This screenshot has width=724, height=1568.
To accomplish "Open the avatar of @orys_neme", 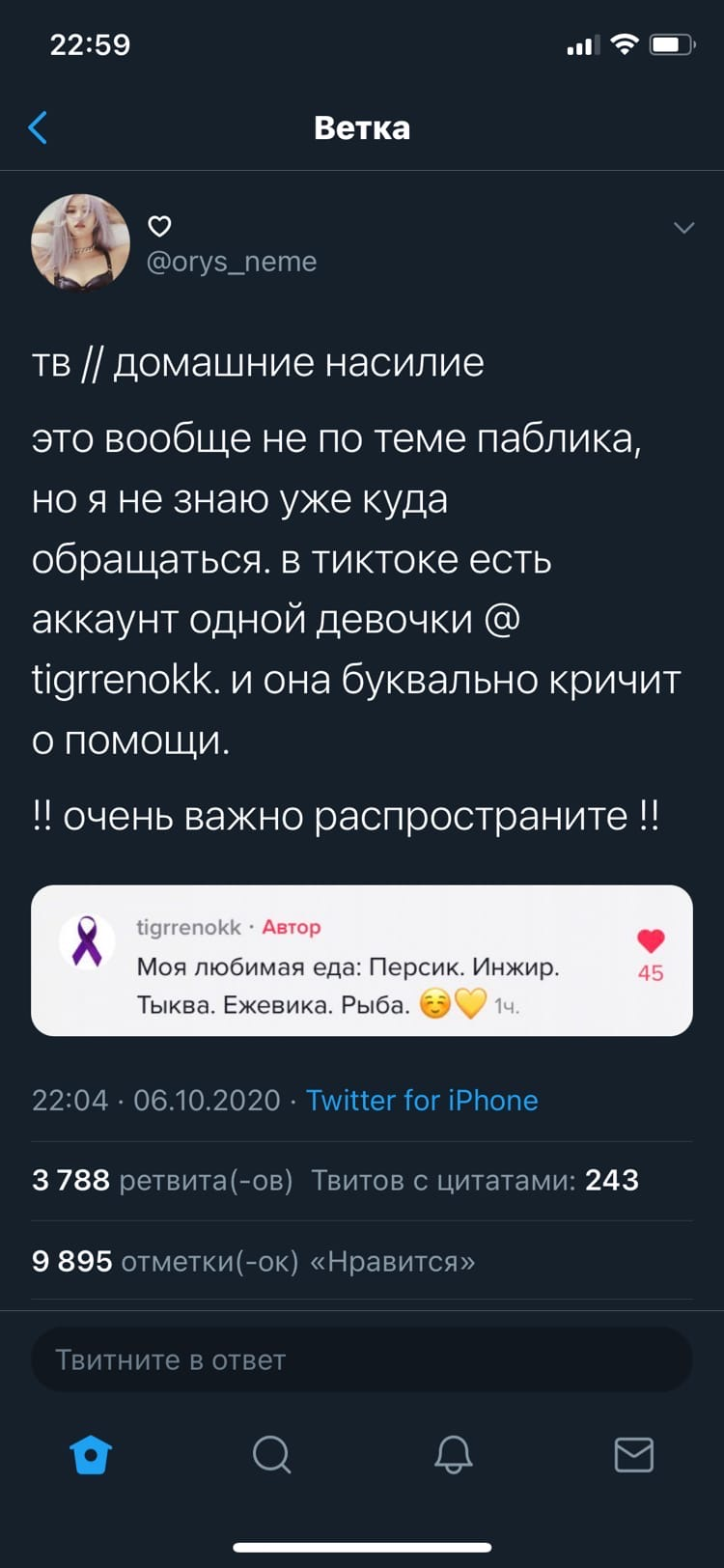I will click(x=81, y=242).
